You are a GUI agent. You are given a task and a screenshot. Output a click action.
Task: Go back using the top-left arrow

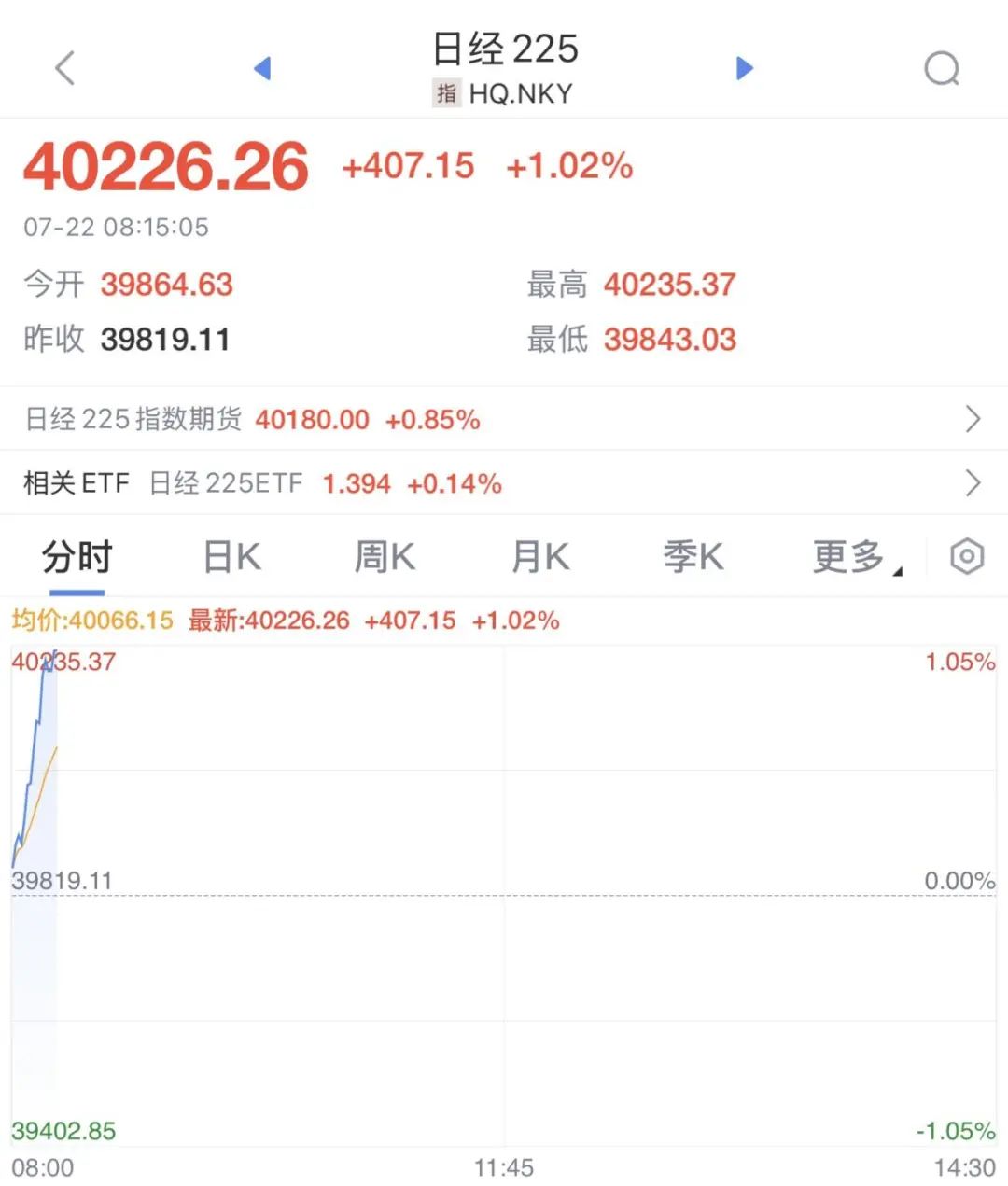pyautogui.click(x=64, y=68)
